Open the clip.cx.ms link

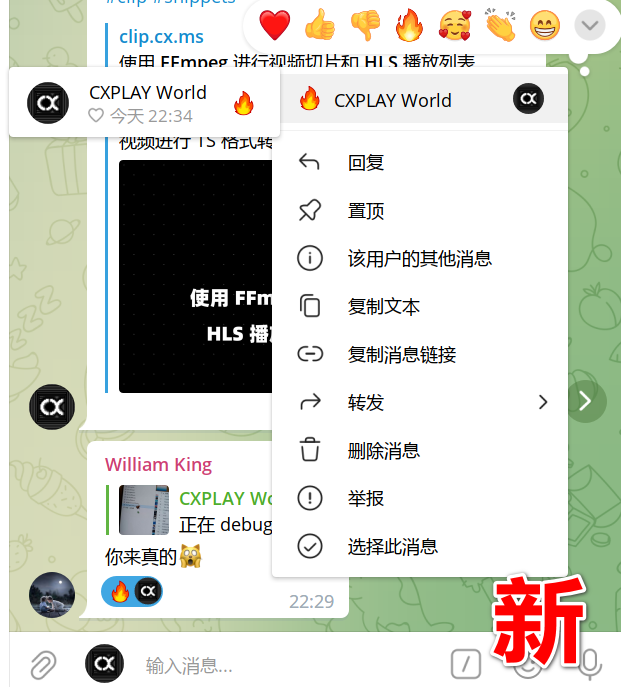[161, 37]
